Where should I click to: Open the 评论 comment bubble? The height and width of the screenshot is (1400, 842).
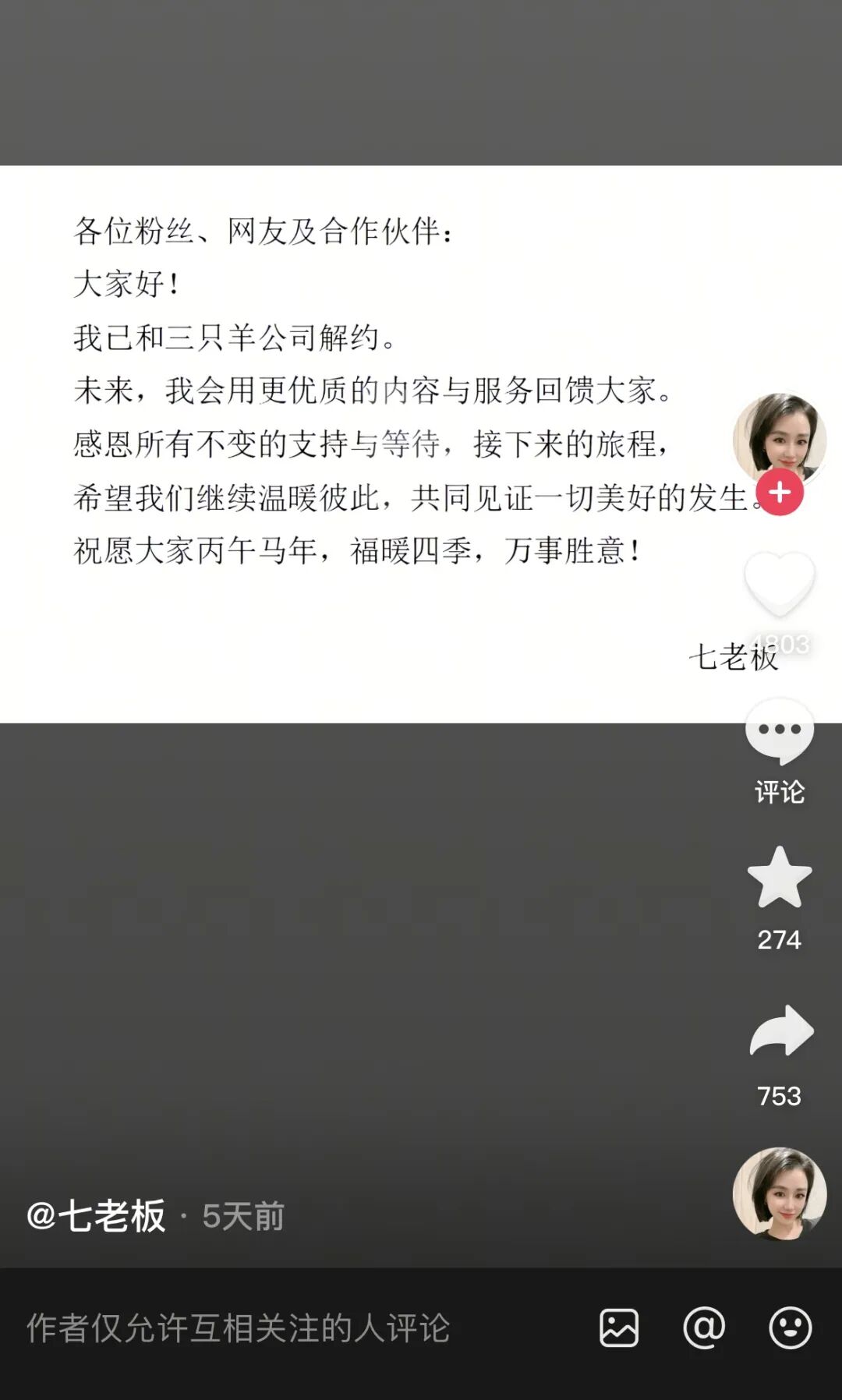780,731
